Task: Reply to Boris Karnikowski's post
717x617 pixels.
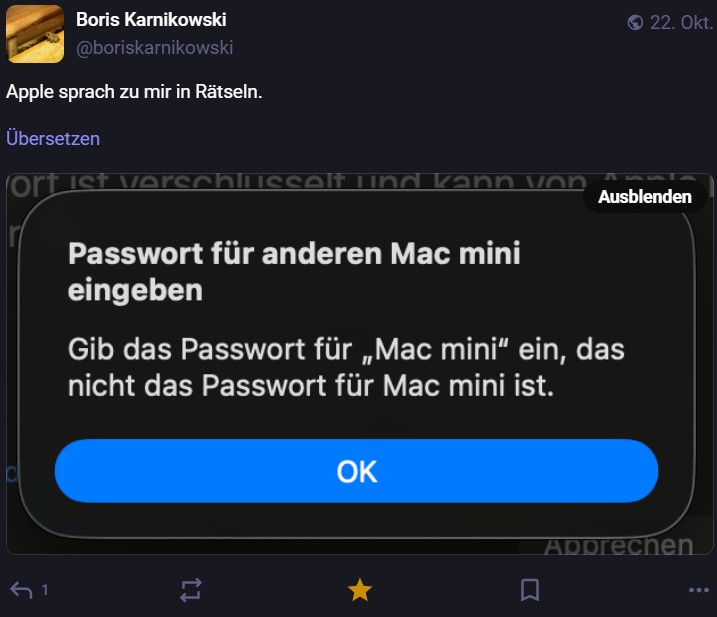Action: [x=22, y=590]
